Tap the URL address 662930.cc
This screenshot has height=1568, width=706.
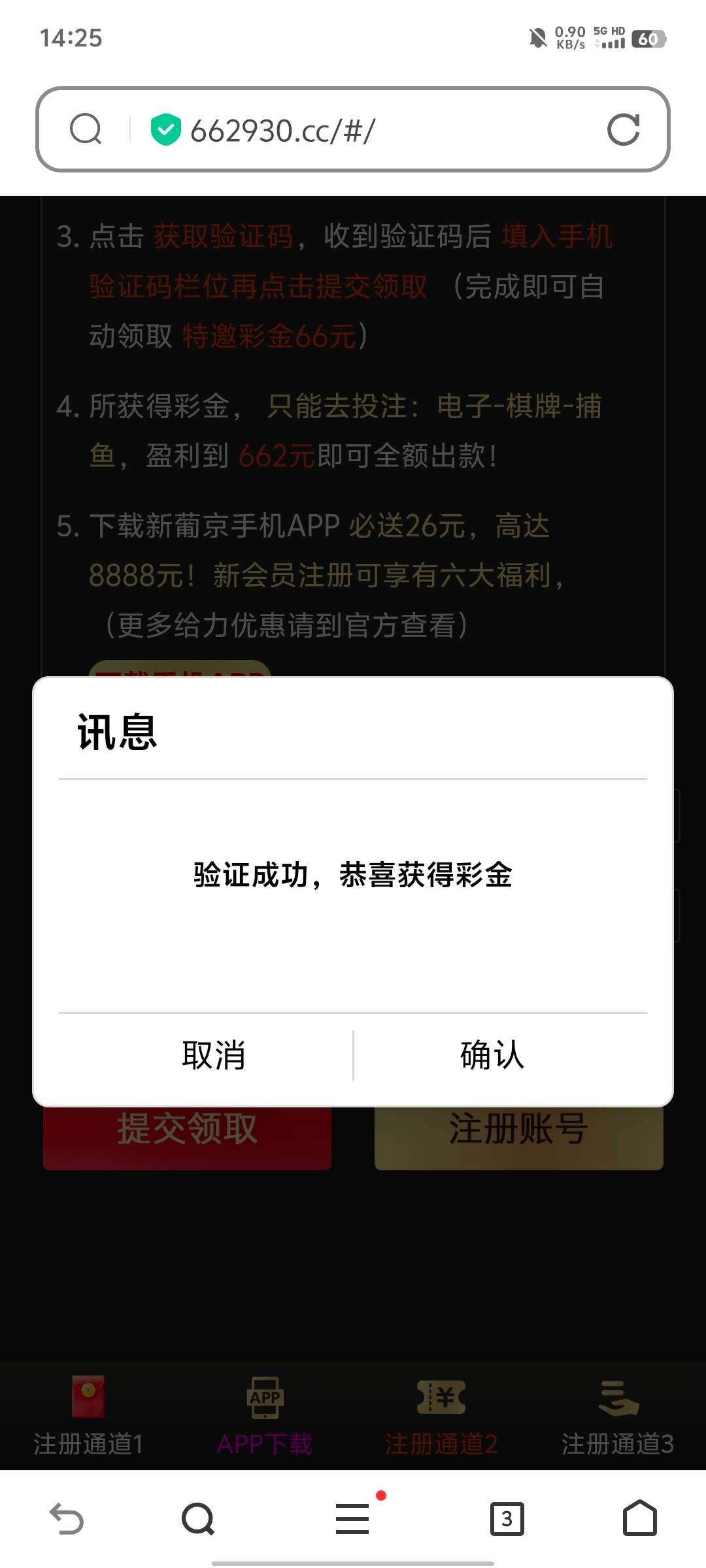tap(282, 131)
